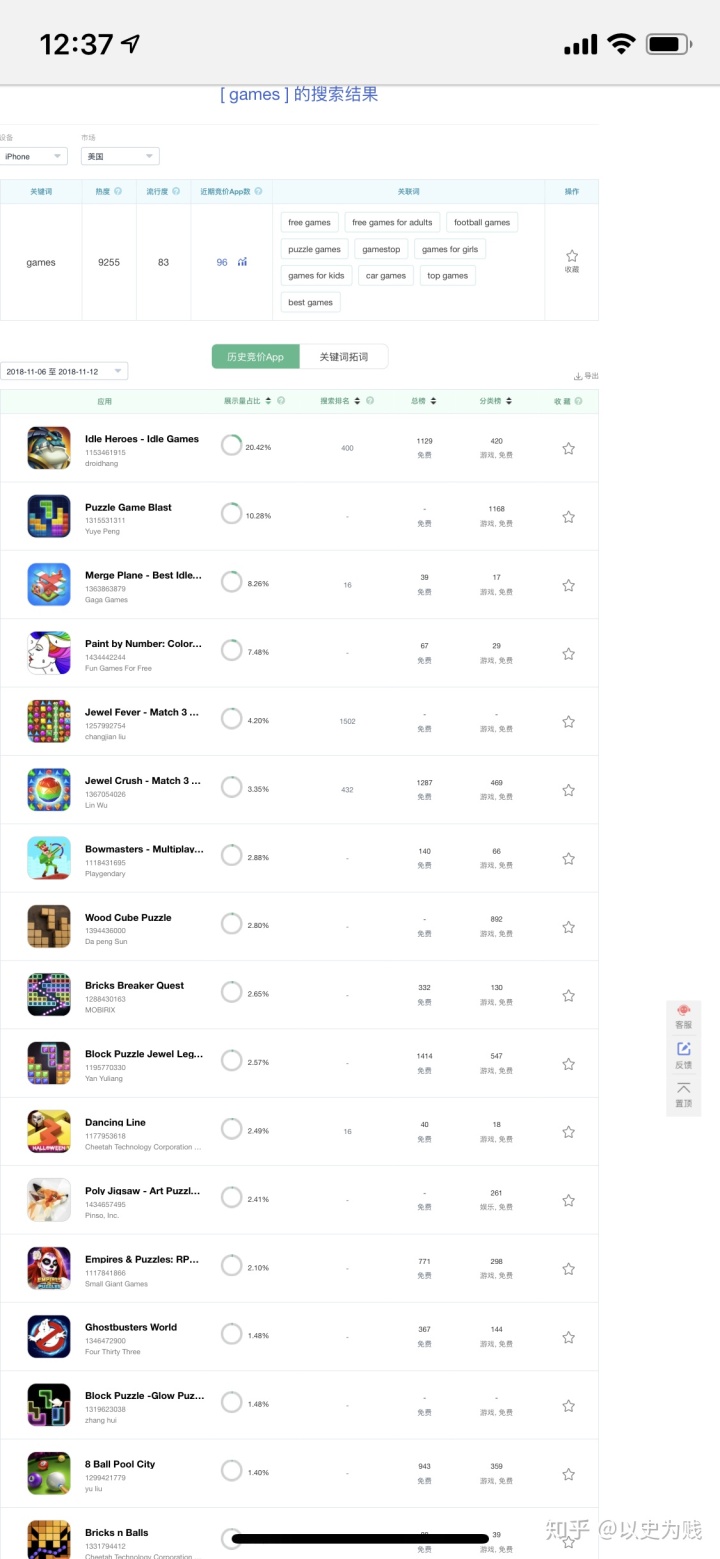Open the iPhone device dropdown
The height and width of the screenshot is (1559, 720).
[x=33, y=156]
